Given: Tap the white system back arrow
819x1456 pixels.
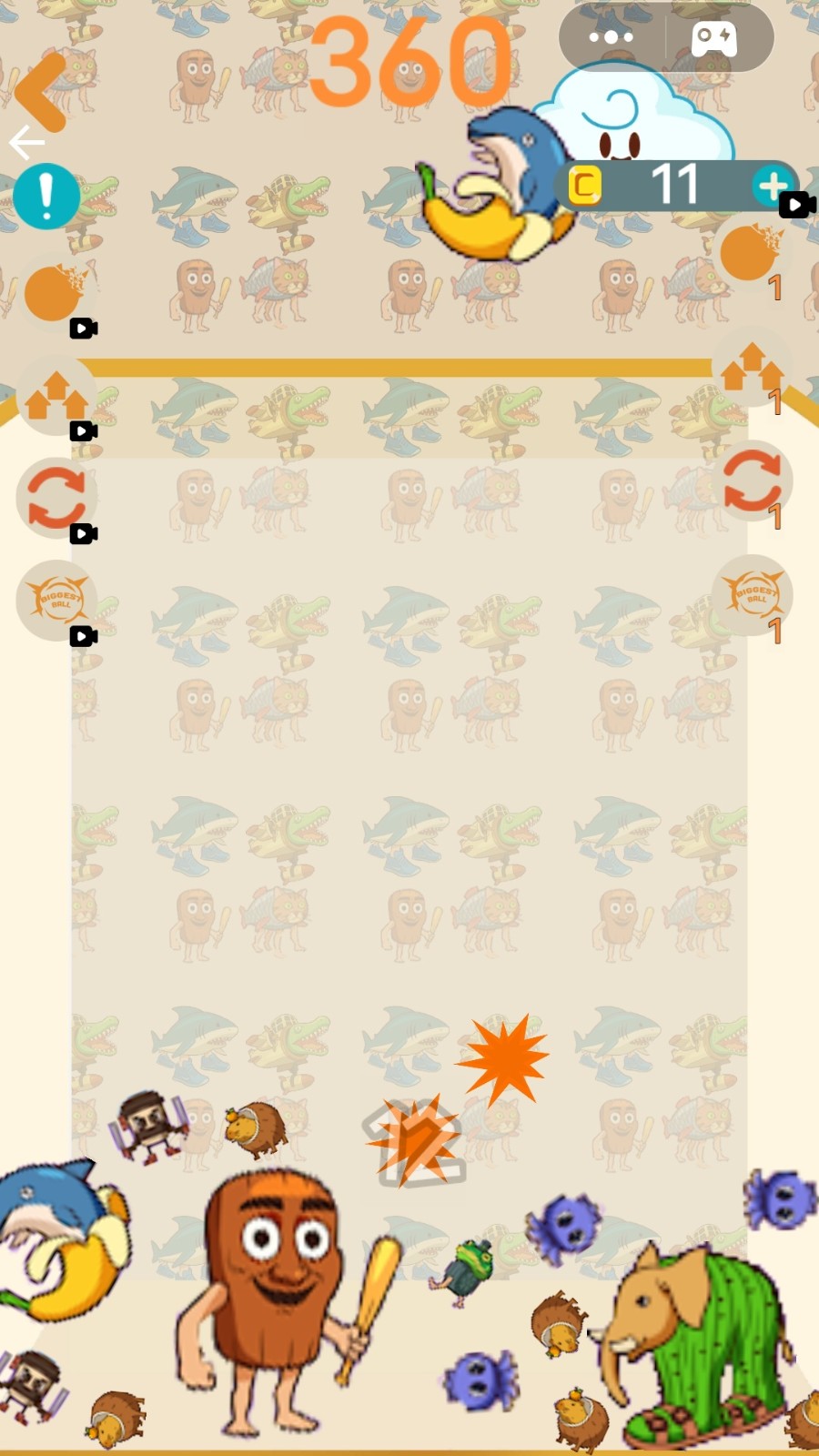Looking at the screenshot, I should [26, 142].
